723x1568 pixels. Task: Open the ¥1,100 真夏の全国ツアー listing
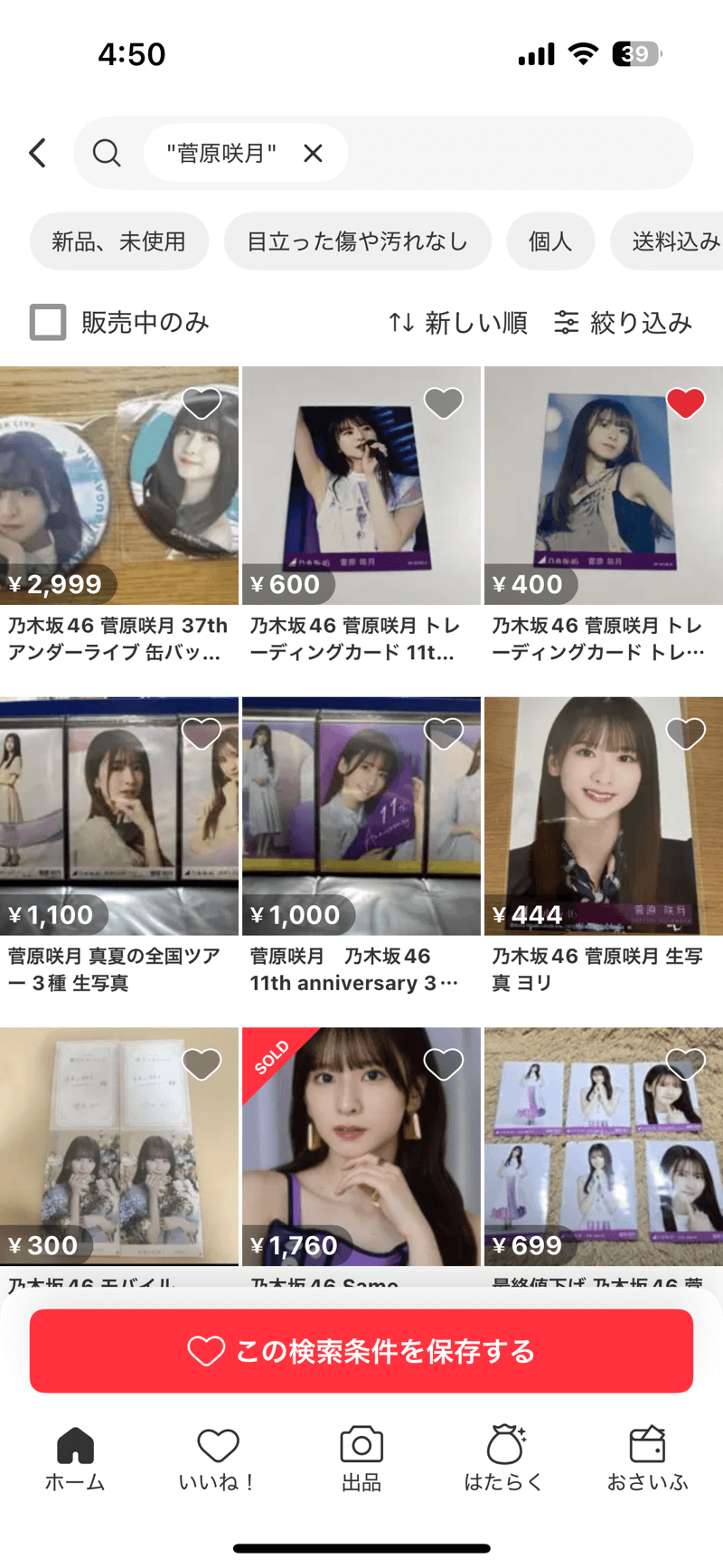(119, 816)
